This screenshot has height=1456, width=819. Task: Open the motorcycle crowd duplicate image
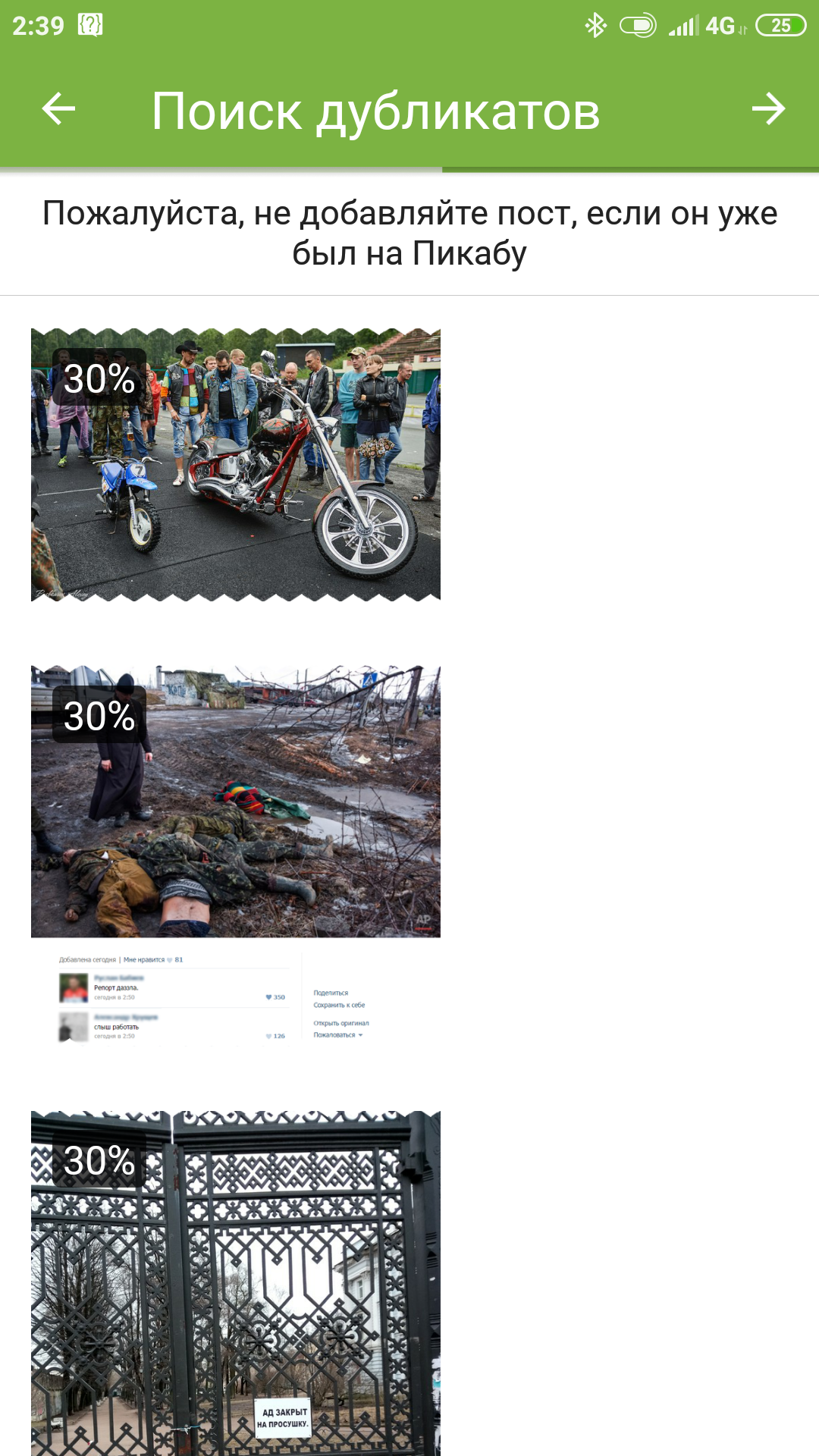point(235,464)
